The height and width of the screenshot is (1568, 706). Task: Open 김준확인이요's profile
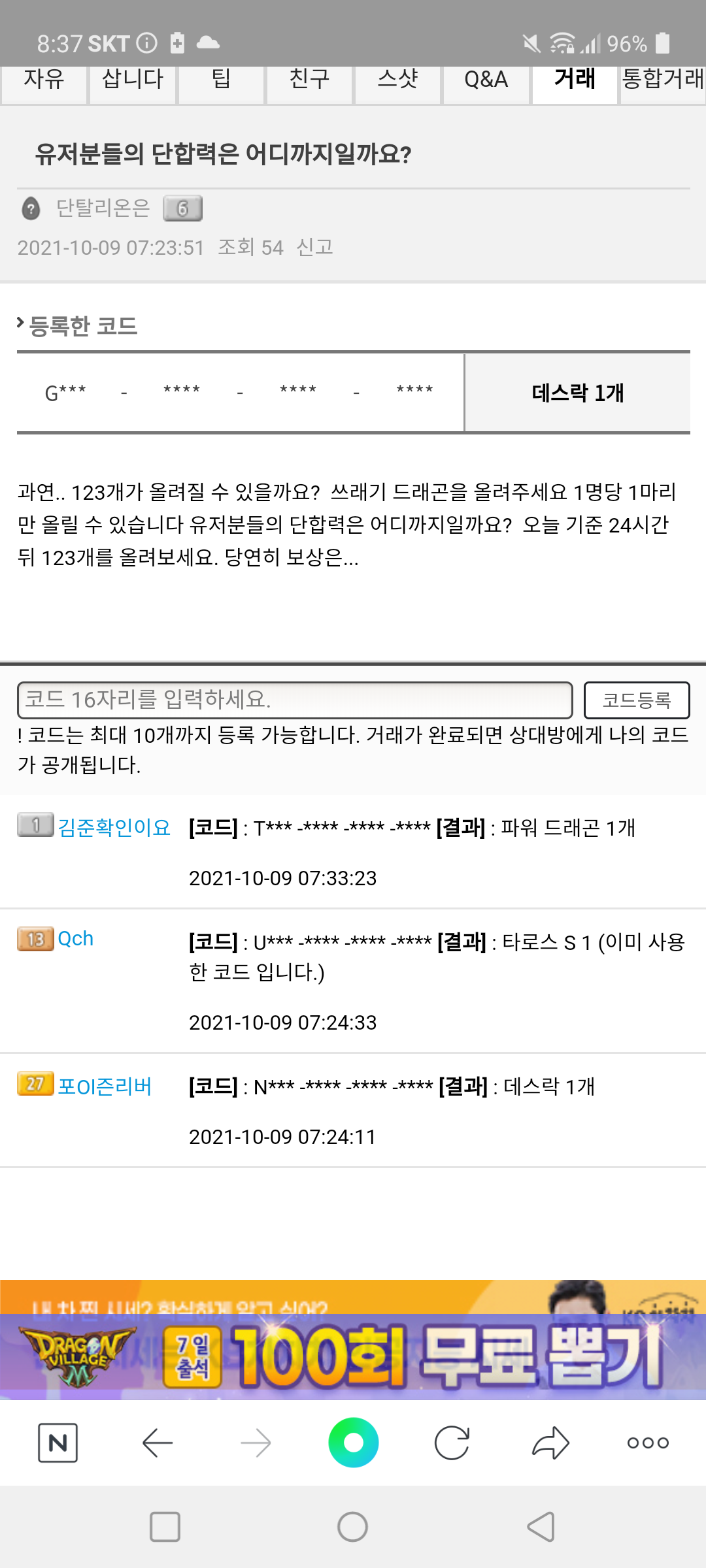114,827
